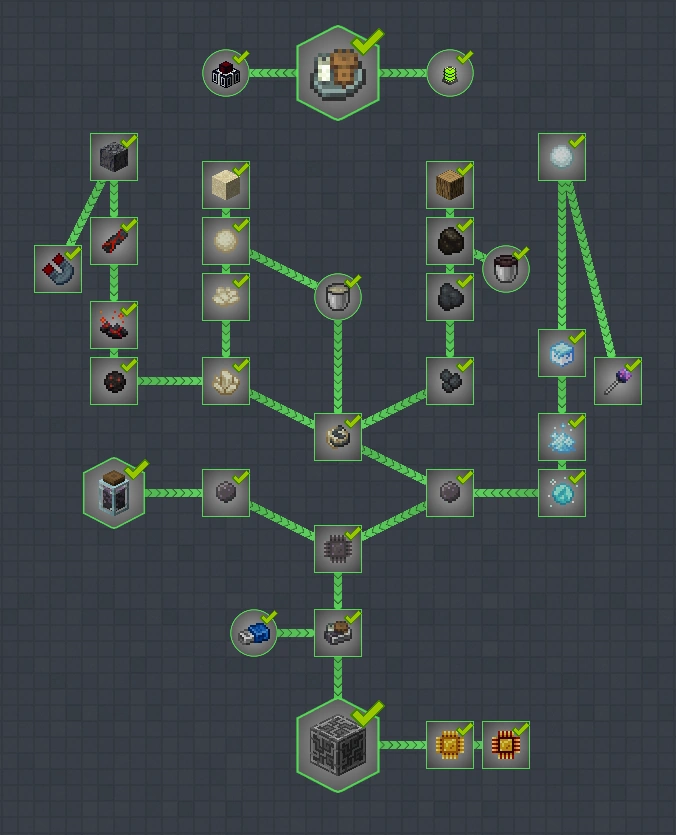676x835 pixels.
Task: Open the large carved stone block quest
Action: pyautogui.click(x=338, y=745)
